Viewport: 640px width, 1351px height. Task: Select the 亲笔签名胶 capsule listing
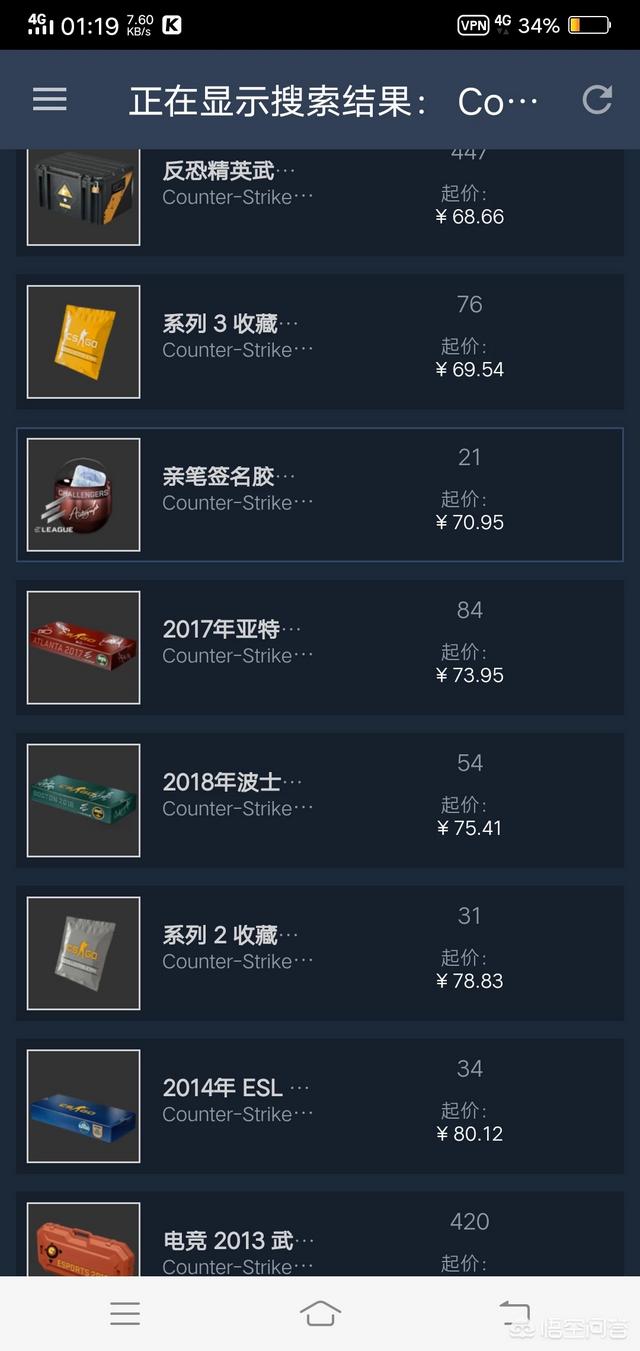[320, 494]
